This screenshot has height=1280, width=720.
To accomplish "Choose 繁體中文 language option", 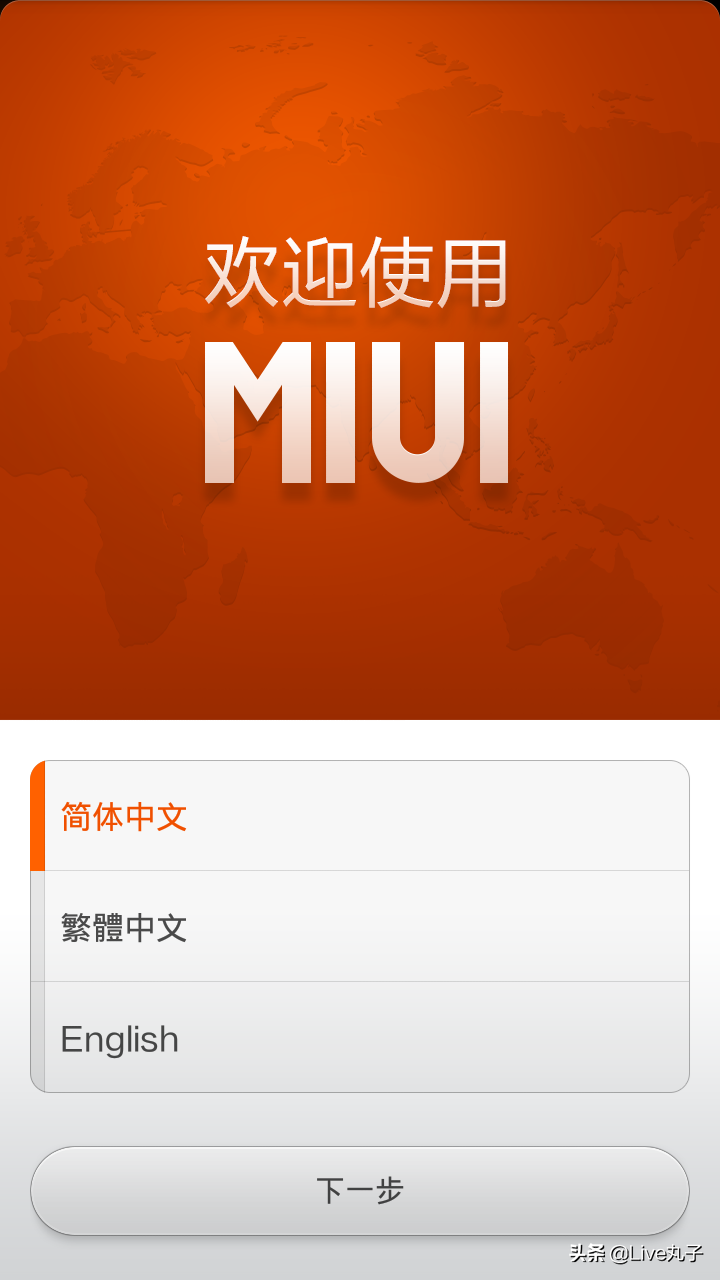I will [360, 927].
